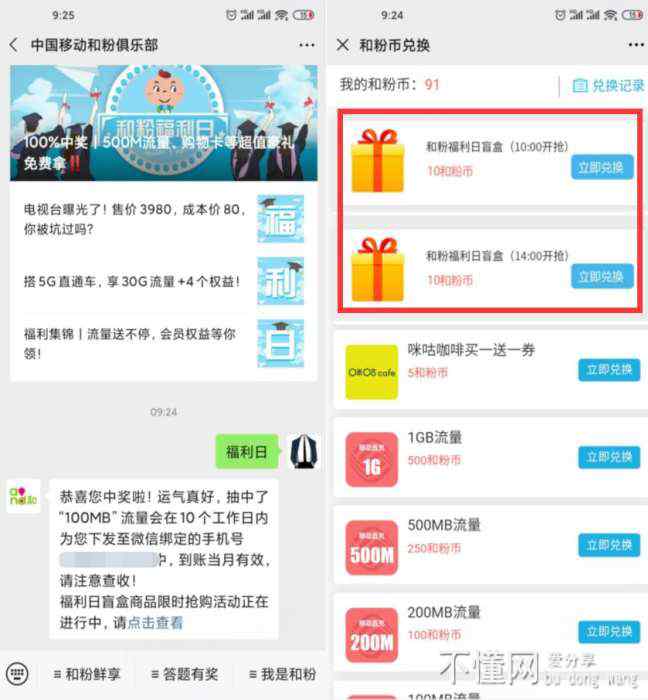Redeem the 500MB流量 package
The height and width of the screenshot is (700, 648).
tap(608, 545)
